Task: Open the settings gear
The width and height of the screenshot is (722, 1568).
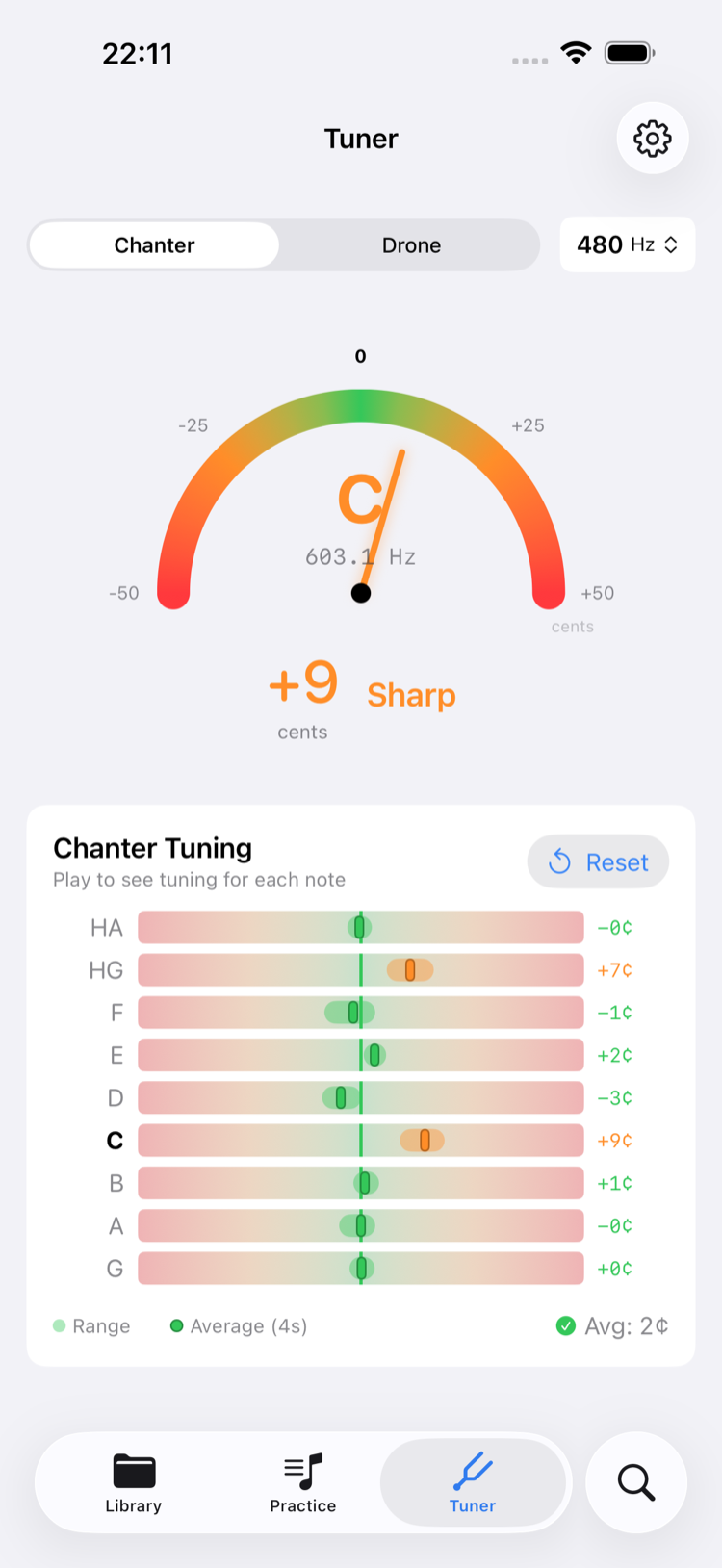Action: coord(652,138)
